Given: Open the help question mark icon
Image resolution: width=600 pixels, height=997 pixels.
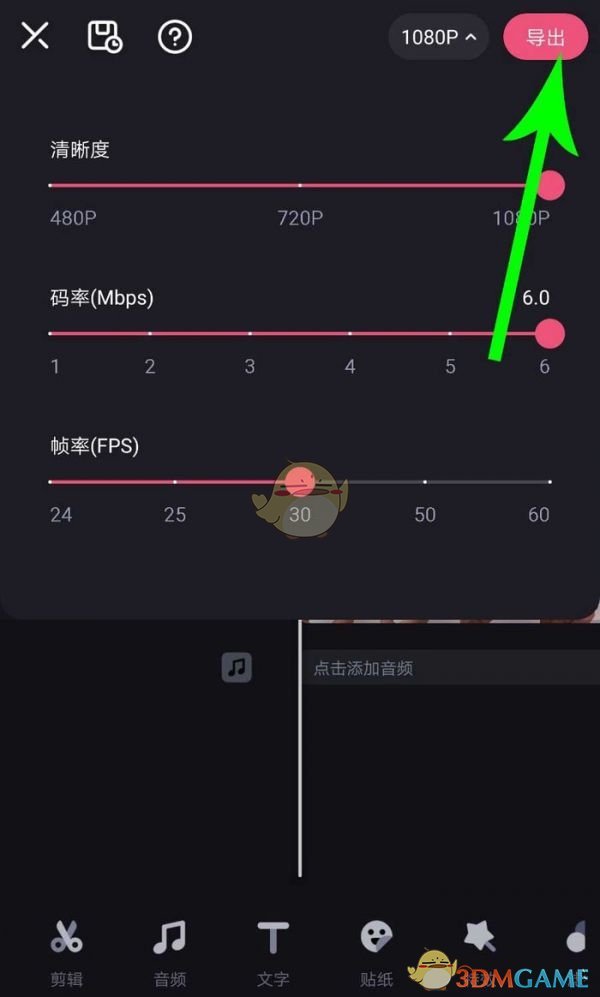Looking at the screenshot, I should (175, 37).
